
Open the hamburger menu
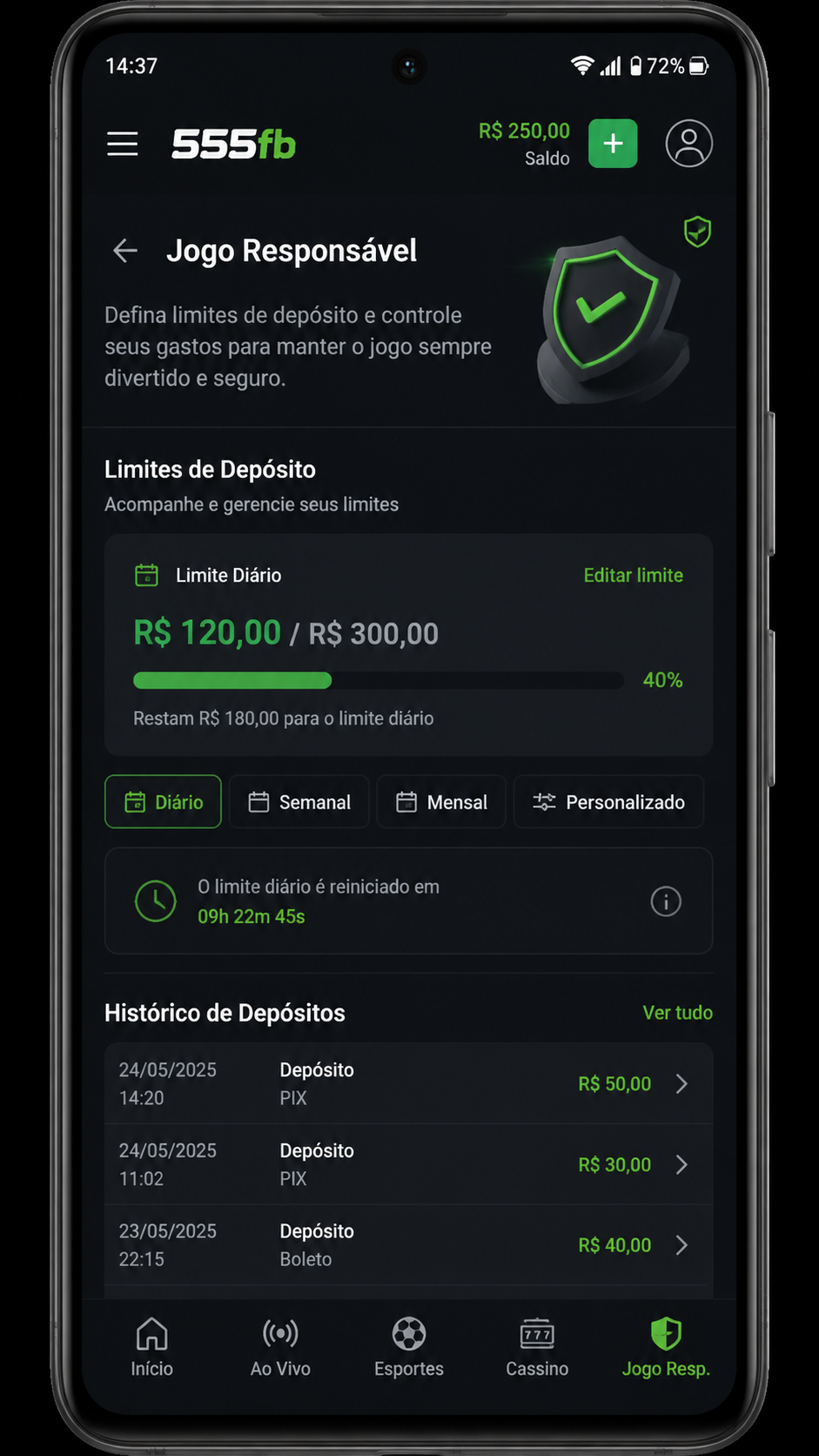pyautogui.click(x=123, y=144)
